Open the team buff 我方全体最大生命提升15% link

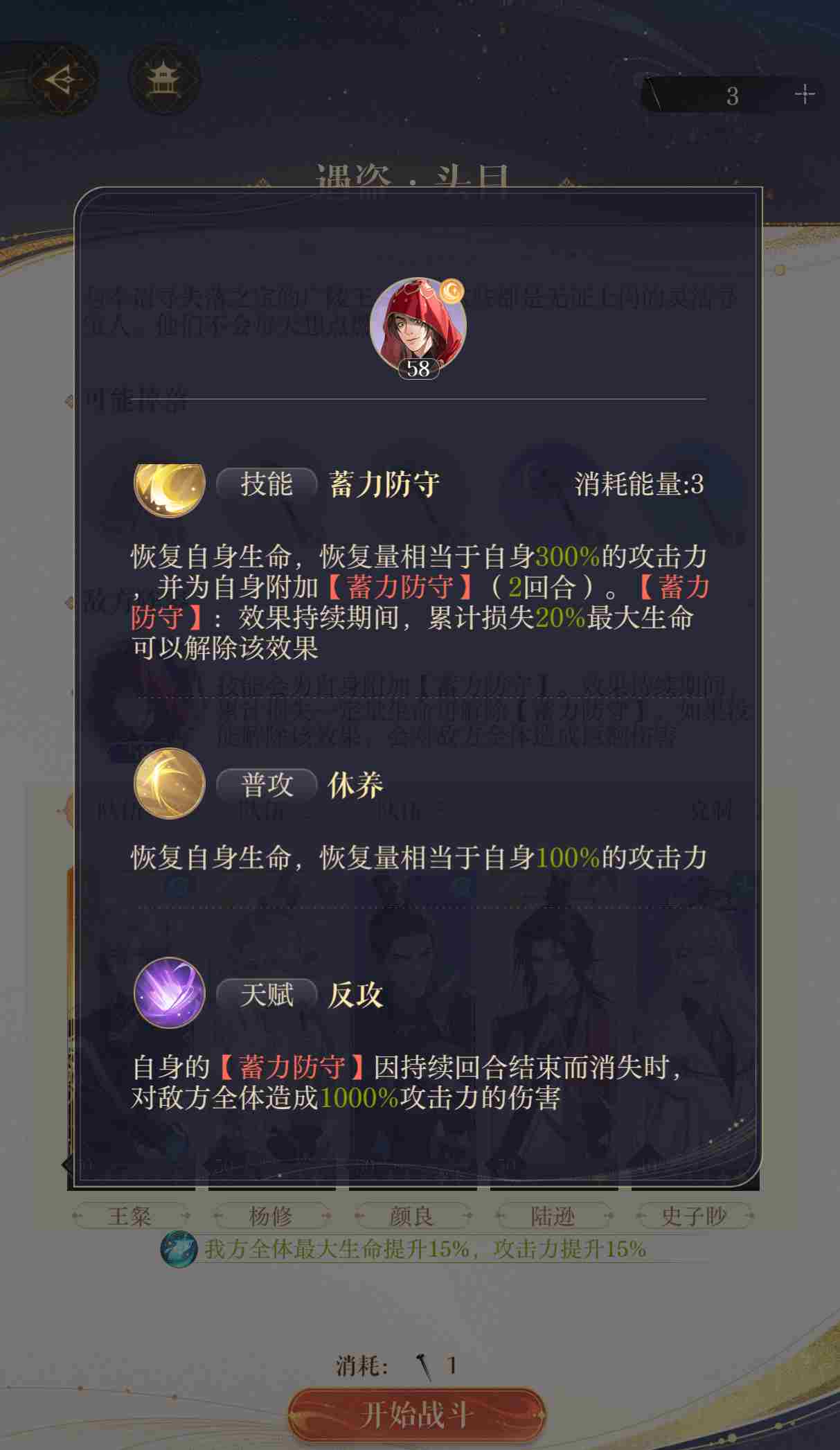(x=424, y=1249)
